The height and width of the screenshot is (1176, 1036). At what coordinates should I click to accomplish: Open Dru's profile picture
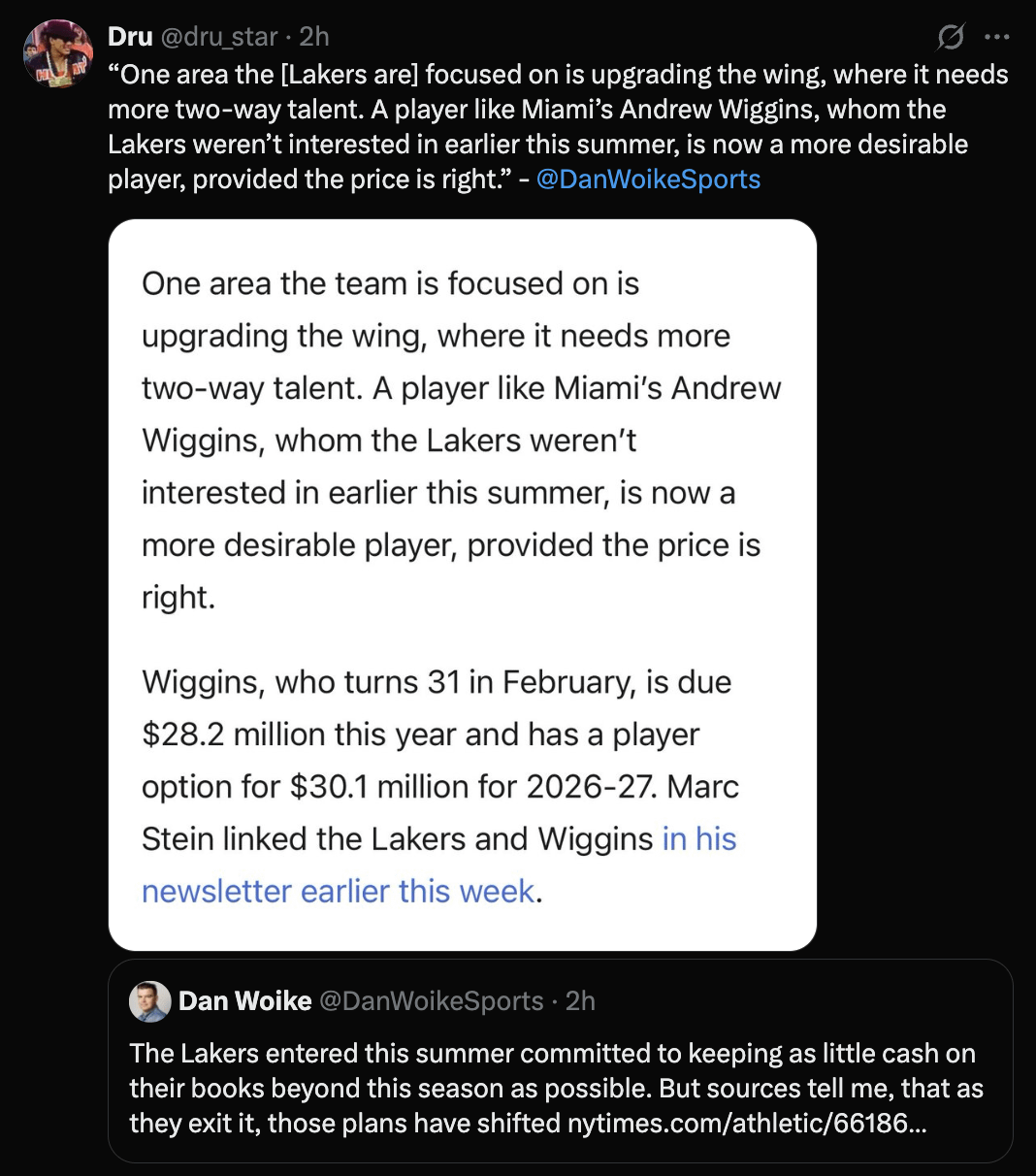pos(58,53)
